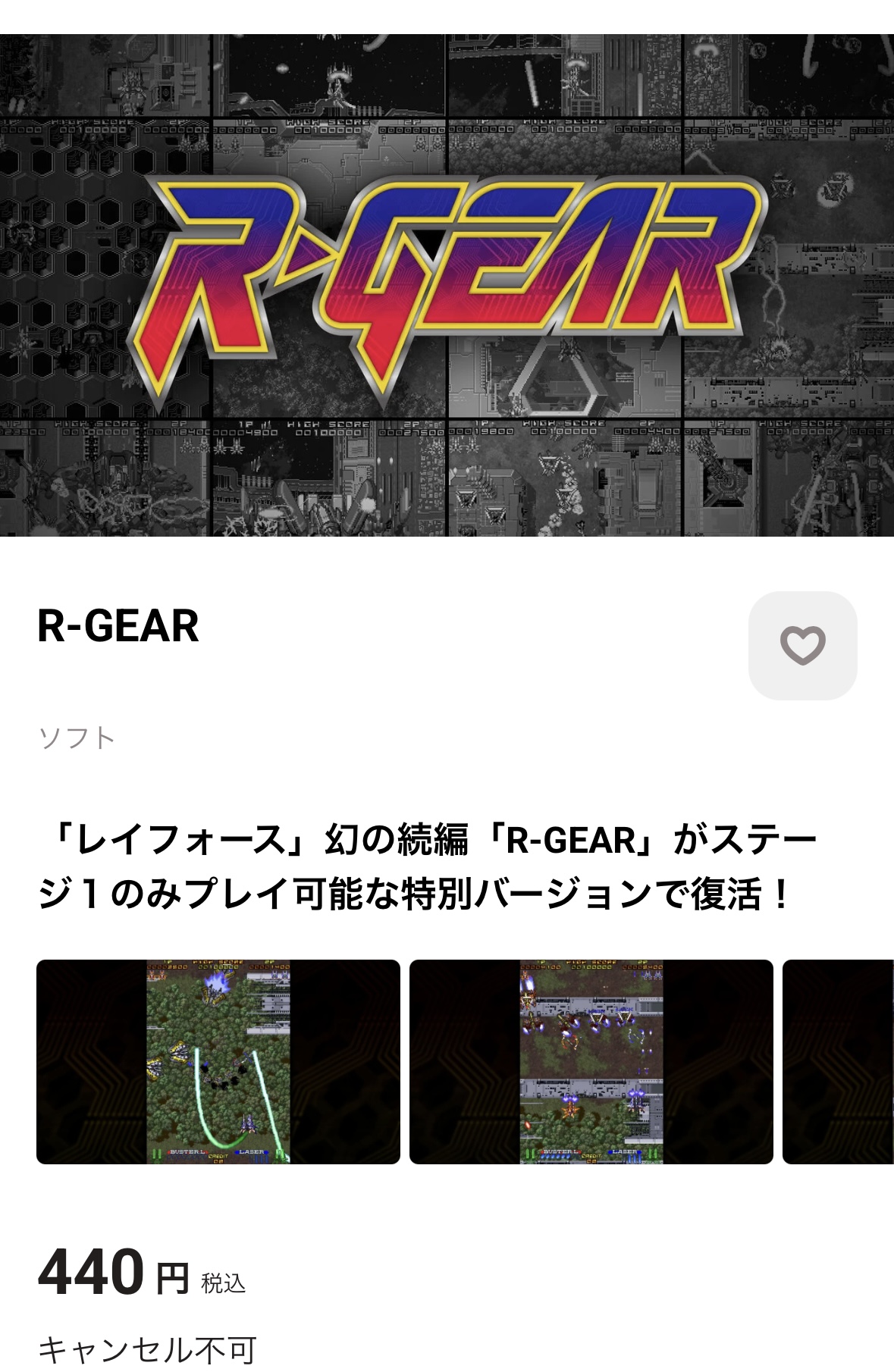This screenshot has height=1372, width=894.
Task: Add R-GEAR to favorites with the heart
Action: point(802,645)
